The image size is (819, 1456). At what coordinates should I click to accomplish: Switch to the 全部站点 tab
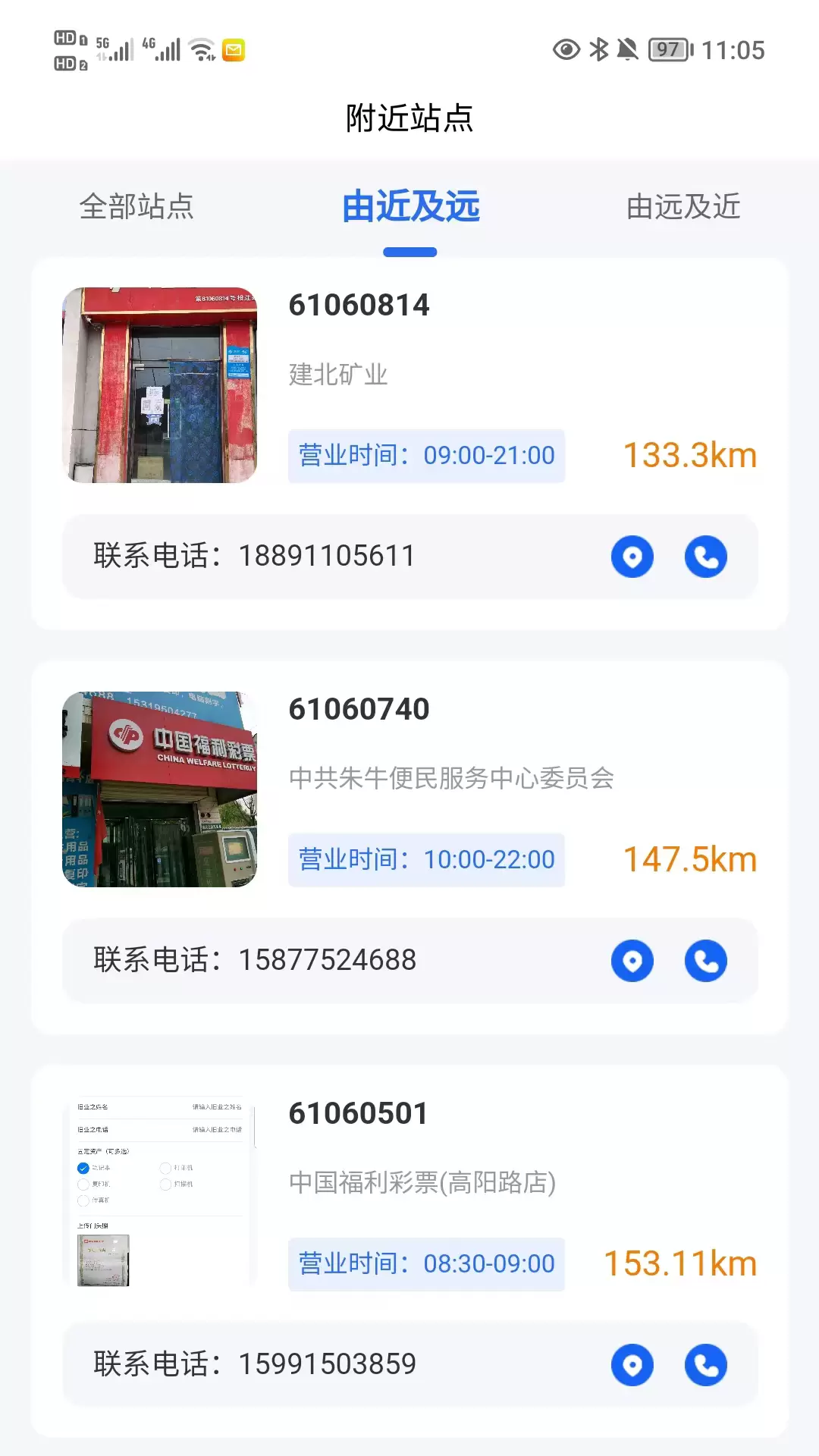pos(136,206)
